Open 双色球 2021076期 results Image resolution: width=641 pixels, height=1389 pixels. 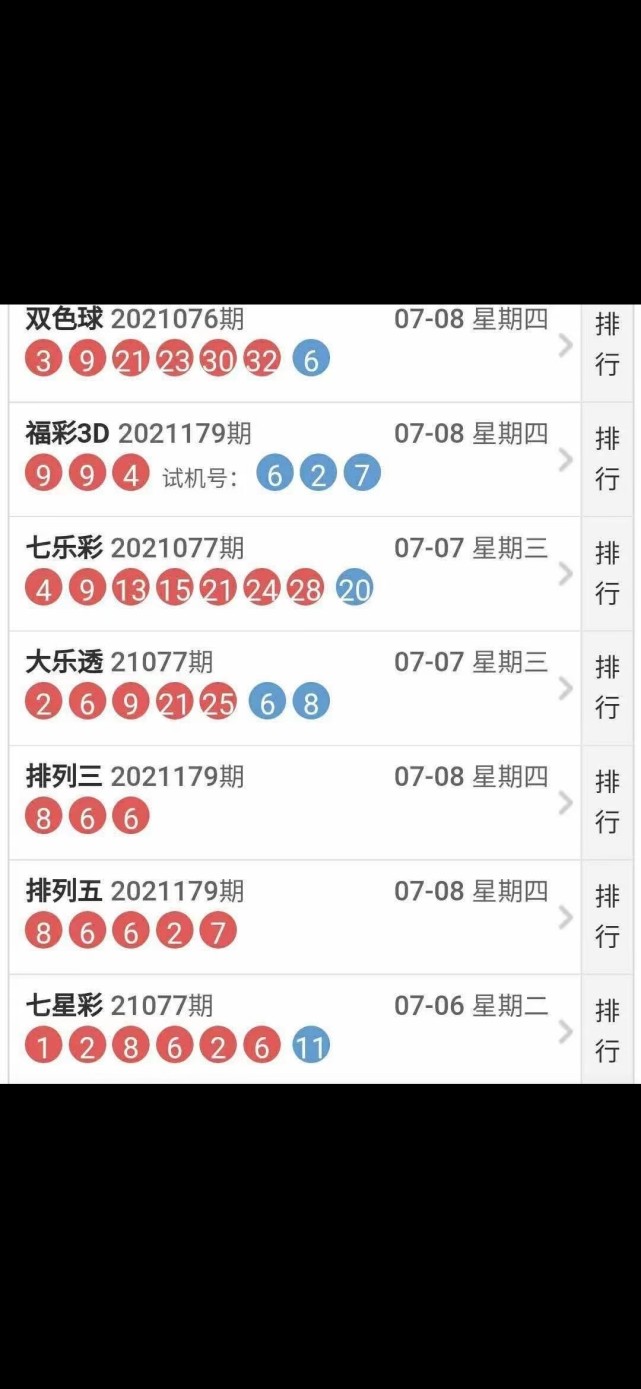coord(290,345)
